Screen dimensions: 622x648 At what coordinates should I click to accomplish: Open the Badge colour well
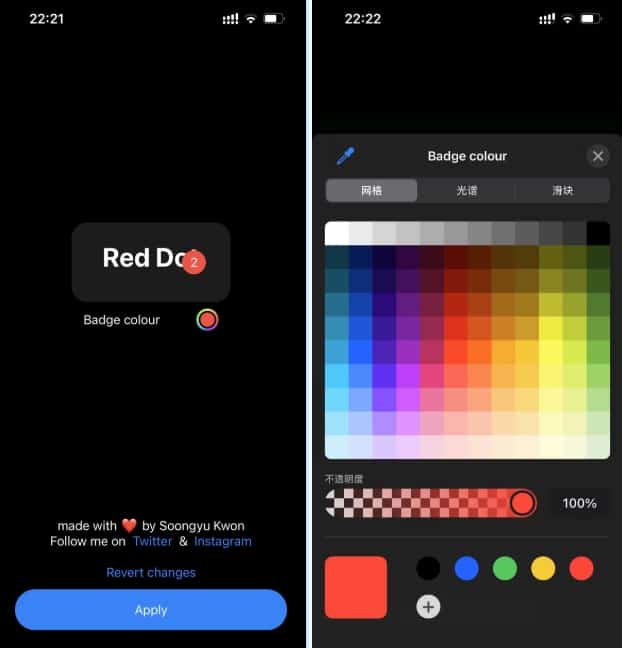(x=207, y=320)
